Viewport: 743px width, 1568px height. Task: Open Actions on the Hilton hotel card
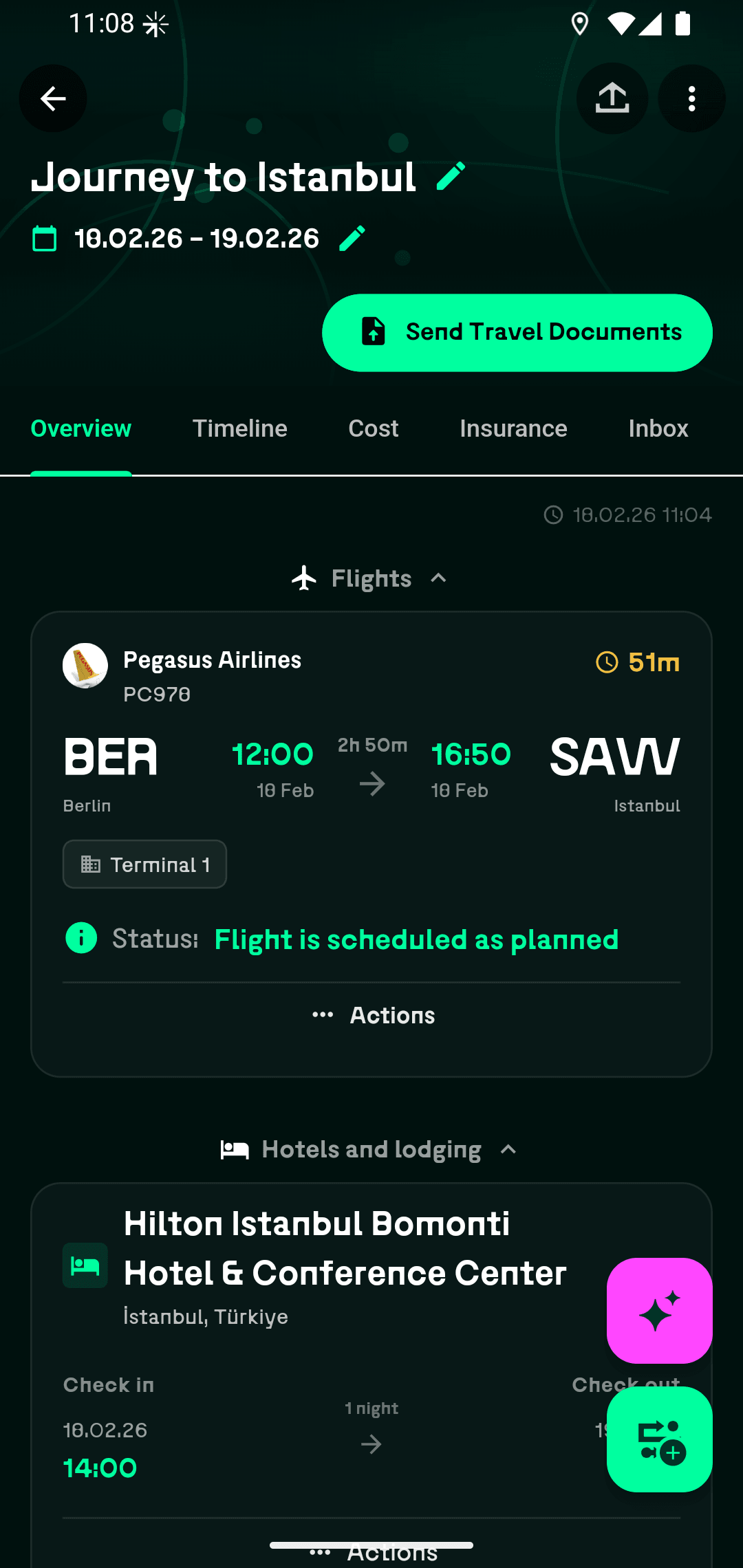click(x=371, y=1551)
